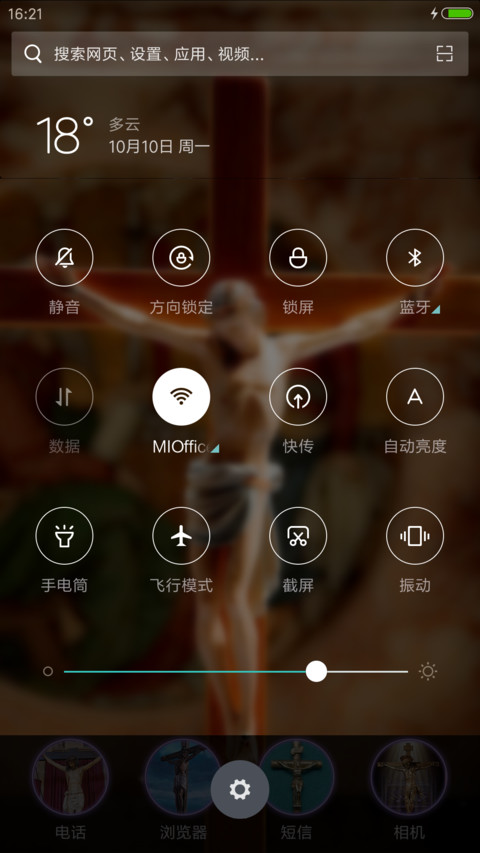Turn on 蓝牙 Bluetooth

(x=415, y=258)
